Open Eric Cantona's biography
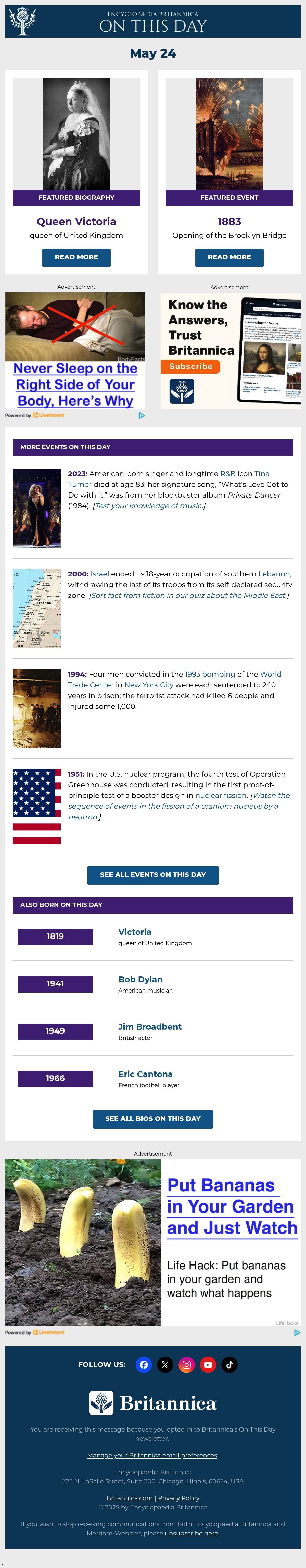This screenshot has height=1568, width=306. click(145, 1074)
